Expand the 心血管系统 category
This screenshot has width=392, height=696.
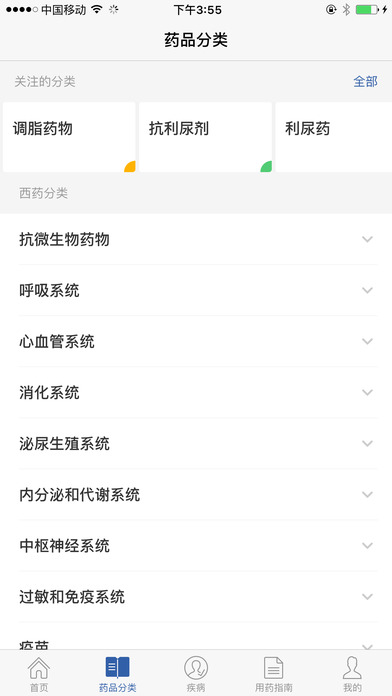[x=196, y=341]
